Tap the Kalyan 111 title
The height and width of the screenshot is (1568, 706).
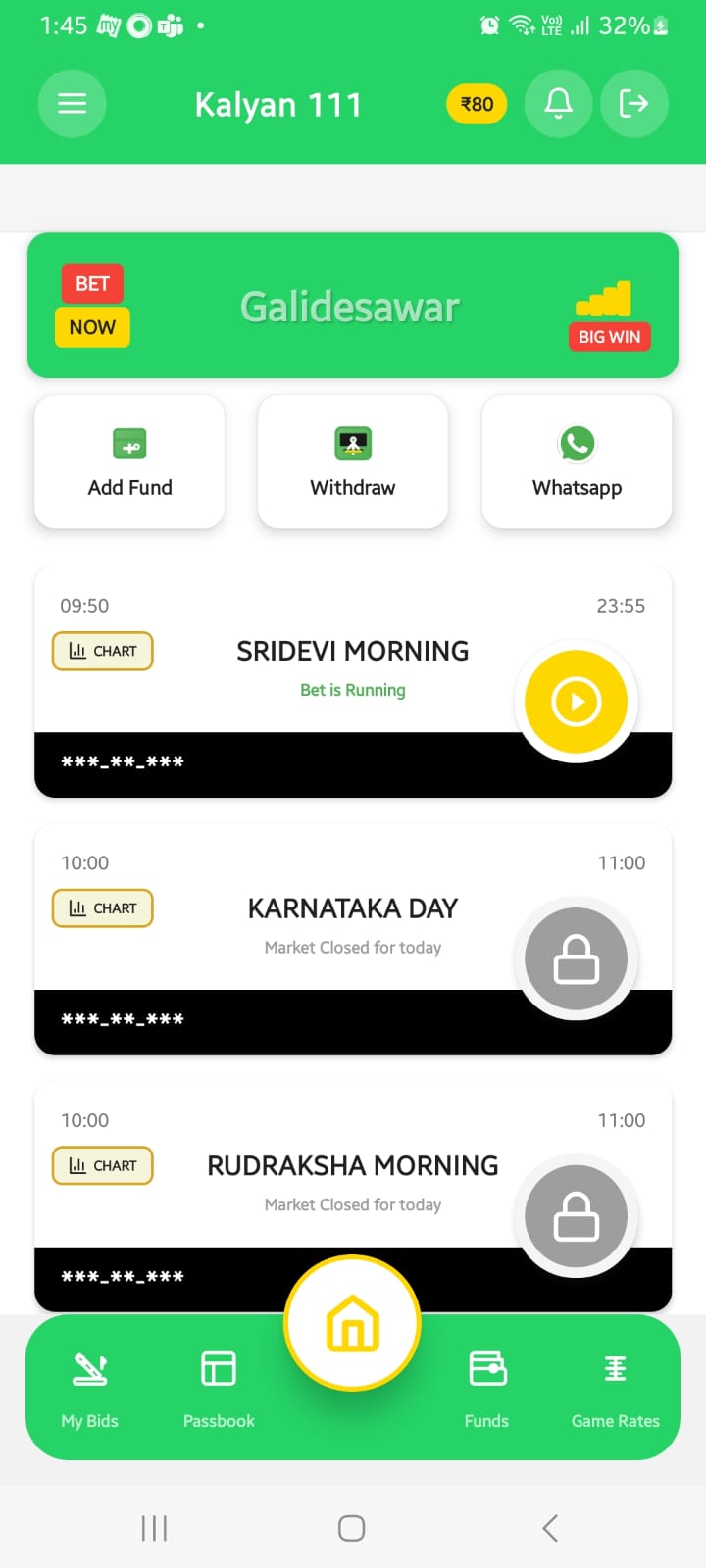[278, 104]
